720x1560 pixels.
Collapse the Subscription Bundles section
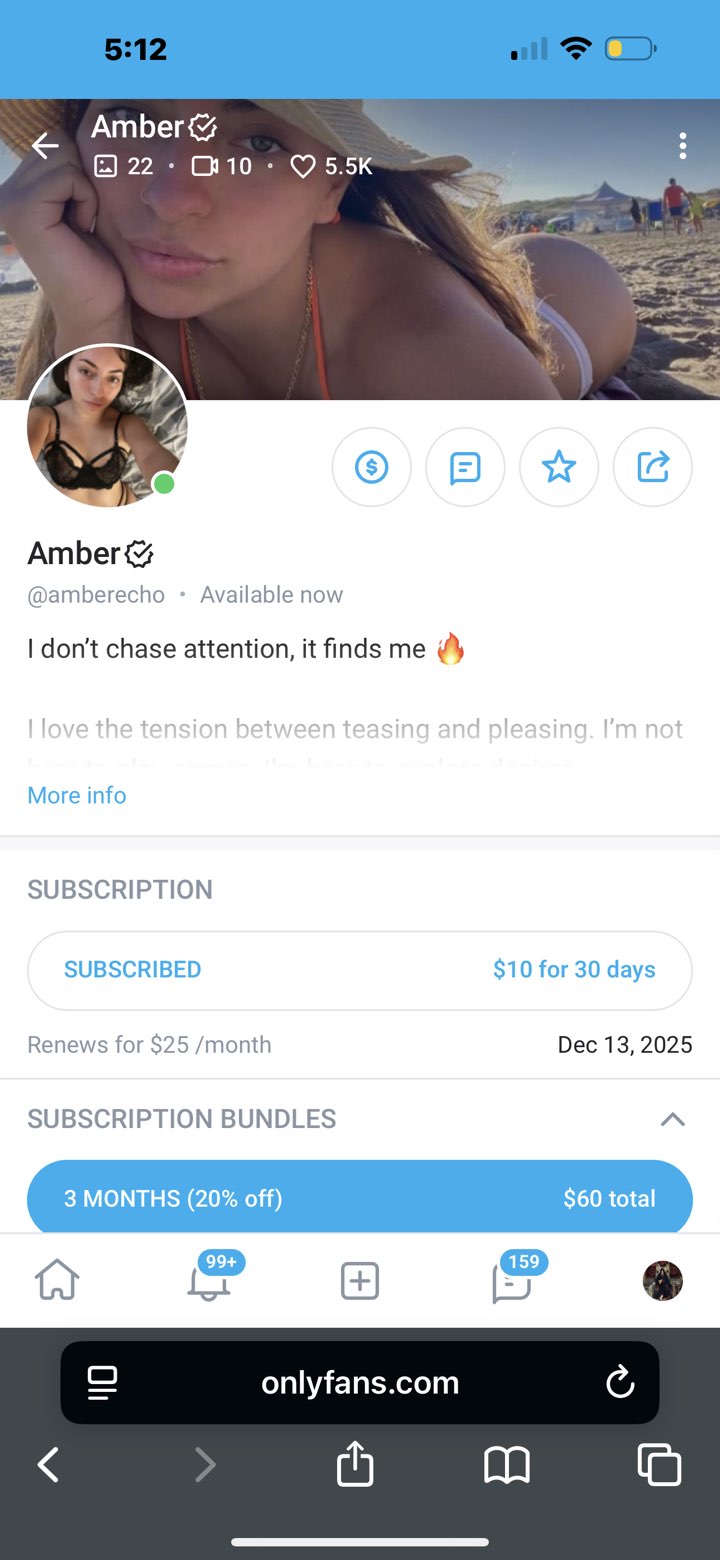tap(673, 1119)
